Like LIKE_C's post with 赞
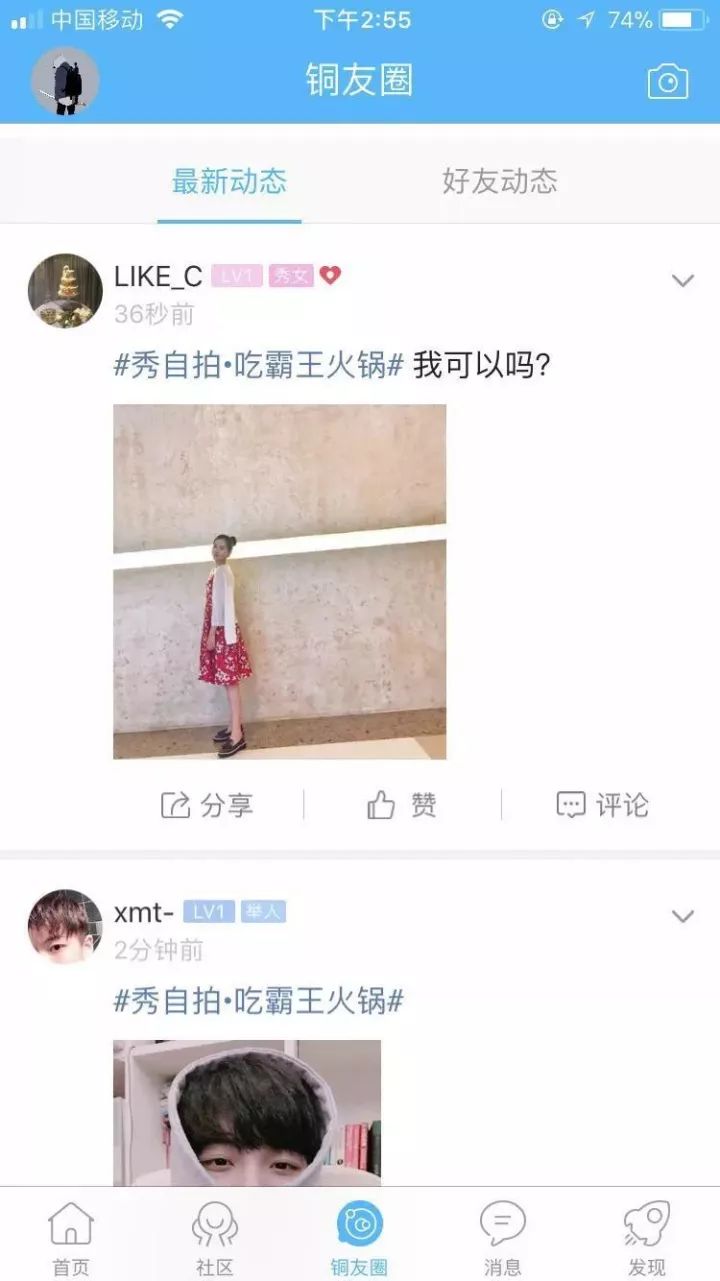The width and height of the screenshot is (720, 1281). coord(402,805)
